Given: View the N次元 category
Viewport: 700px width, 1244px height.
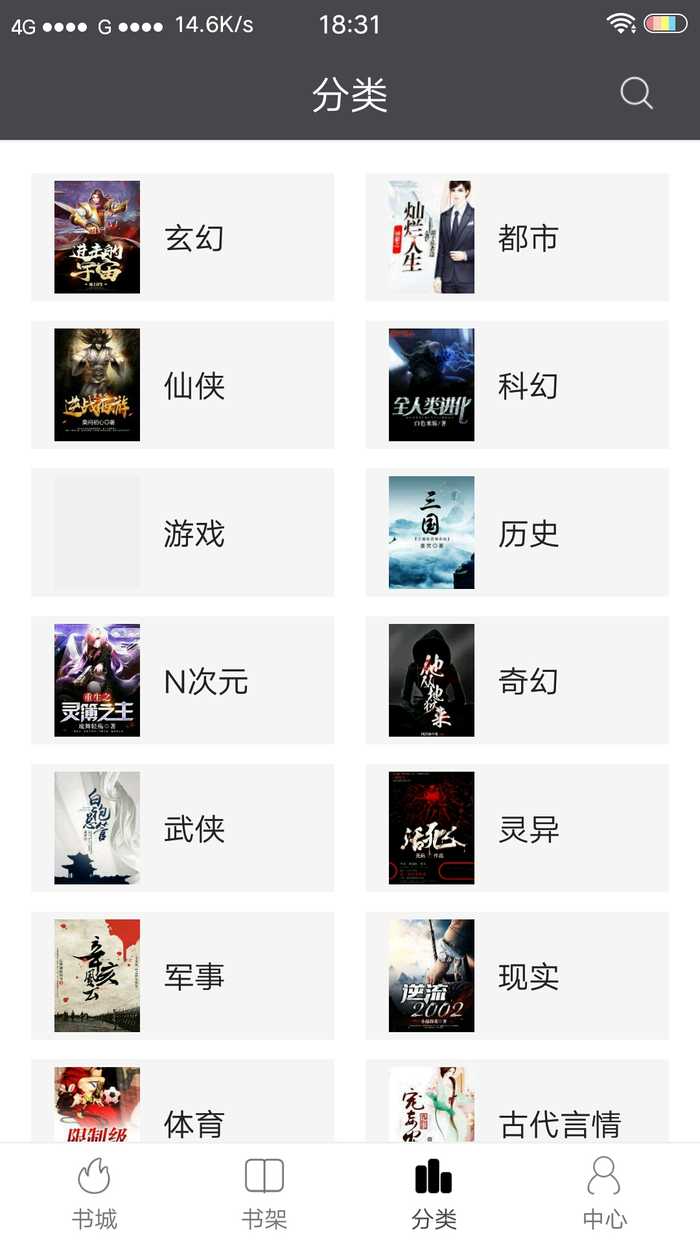Looking at the screenshot, I should click(183, 681).
